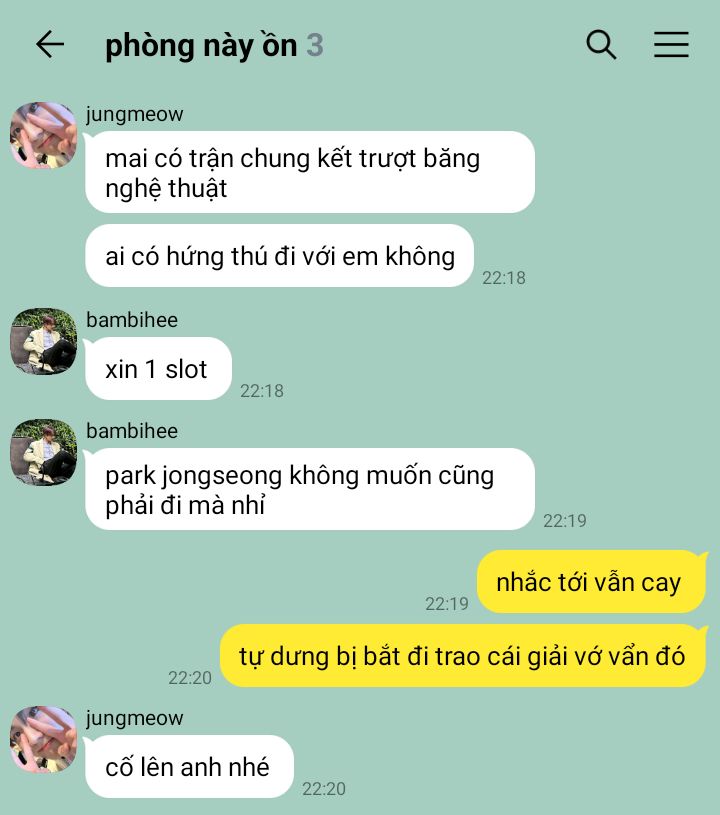Search messages in this chat
Image resolution: width=720 pixels, height=815 pixels.
(x=600, y=44)
